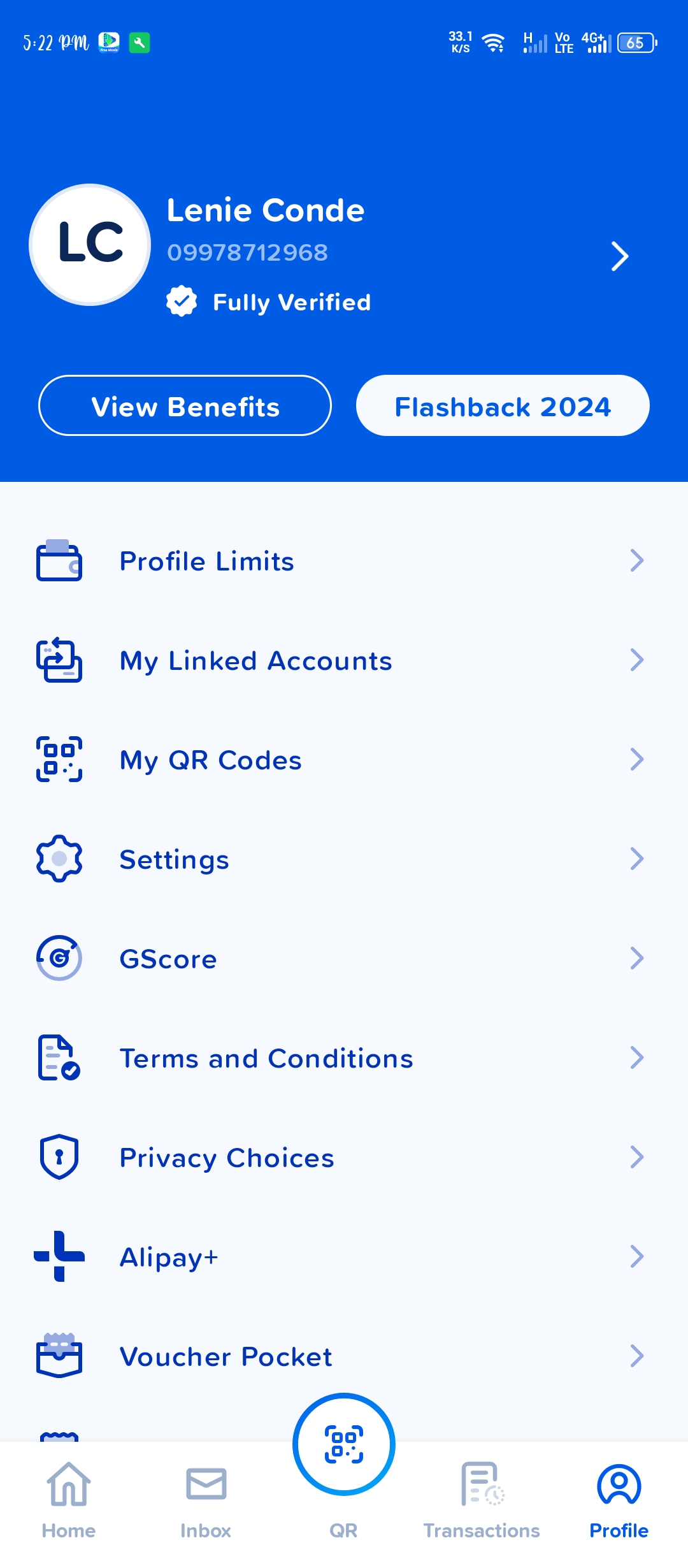Select the Alipay+ row

point(344,1258)
